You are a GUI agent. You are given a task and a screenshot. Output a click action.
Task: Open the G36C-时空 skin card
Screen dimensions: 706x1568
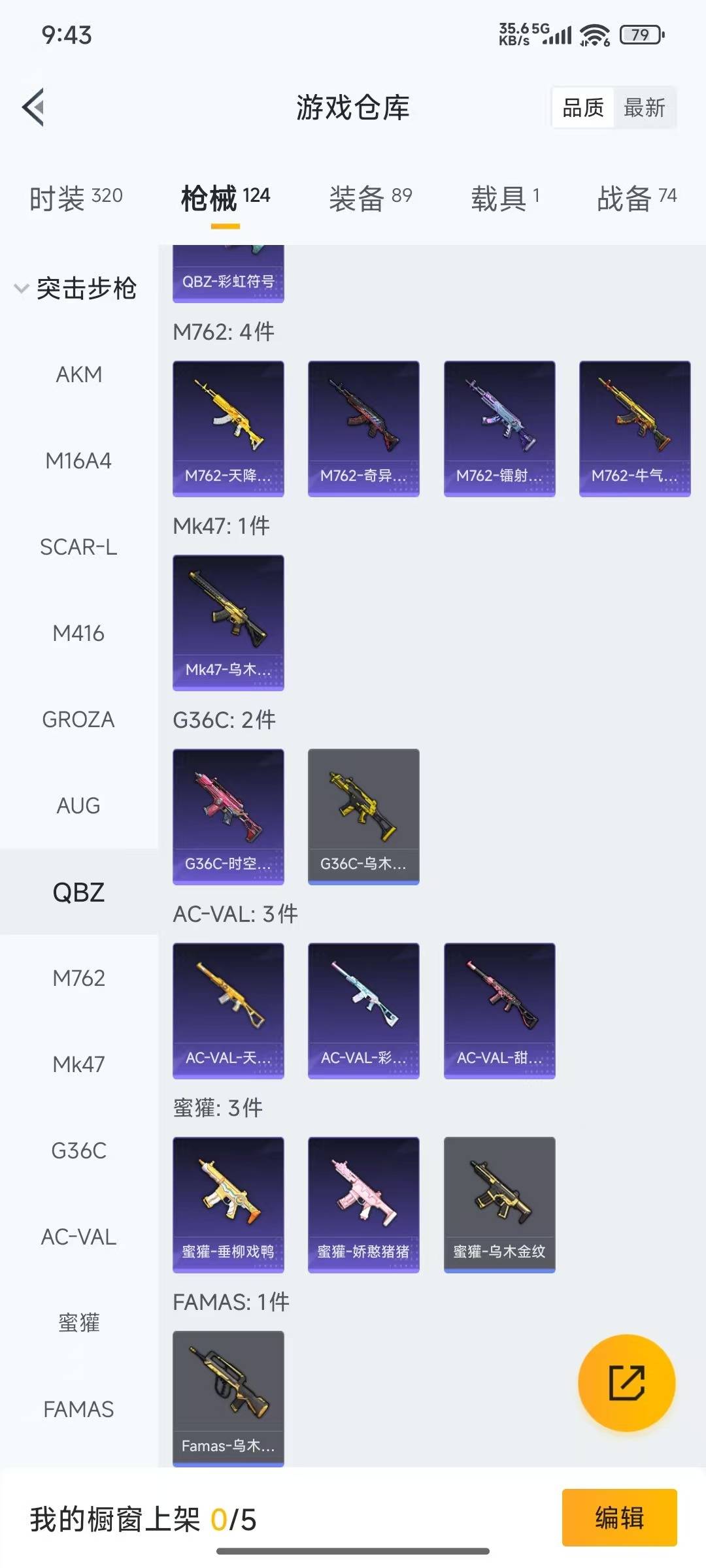(228, 816)
